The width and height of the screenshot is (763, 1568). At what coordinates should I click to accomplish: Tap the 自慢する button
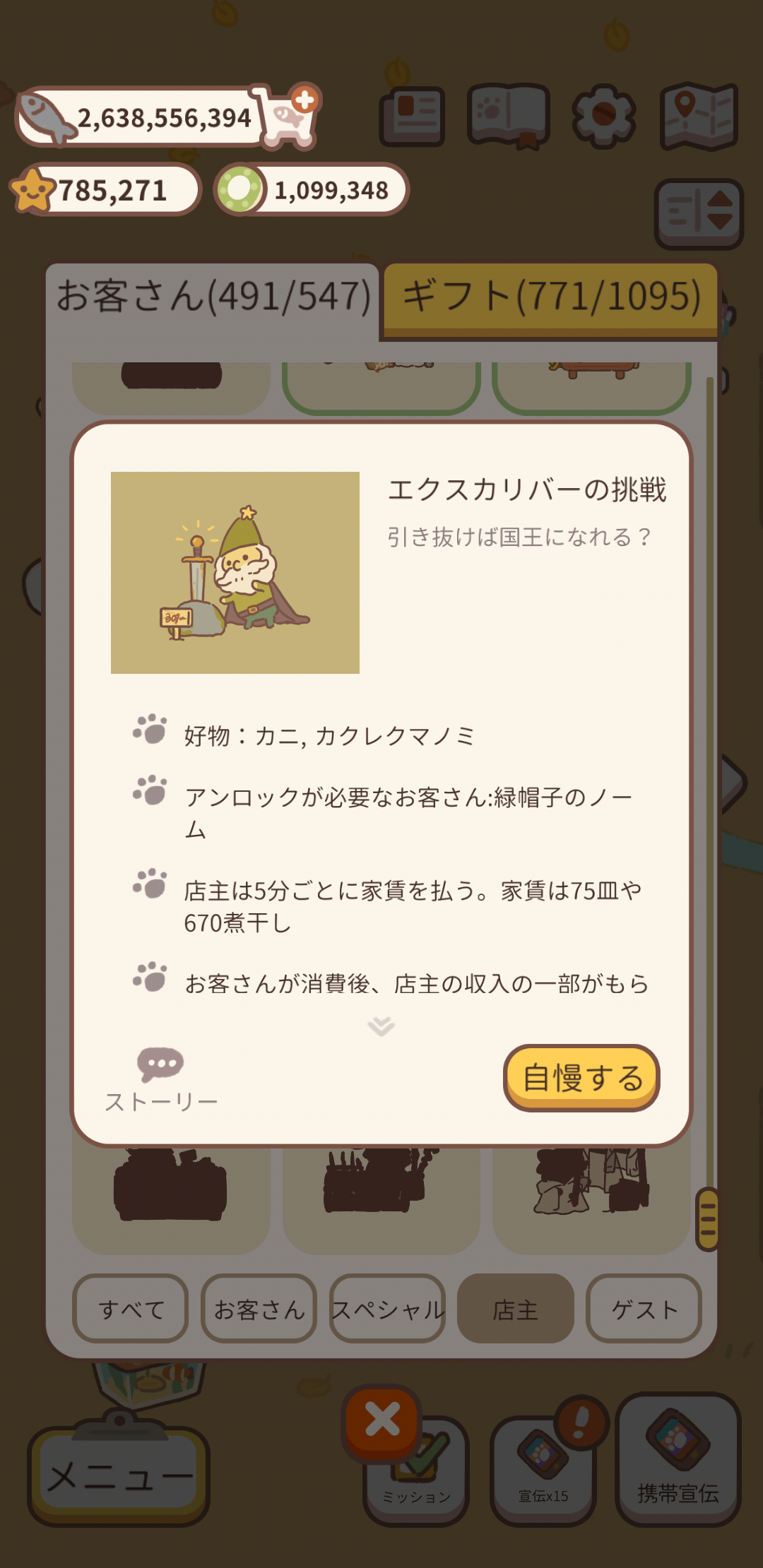[x=581, y=1078]
